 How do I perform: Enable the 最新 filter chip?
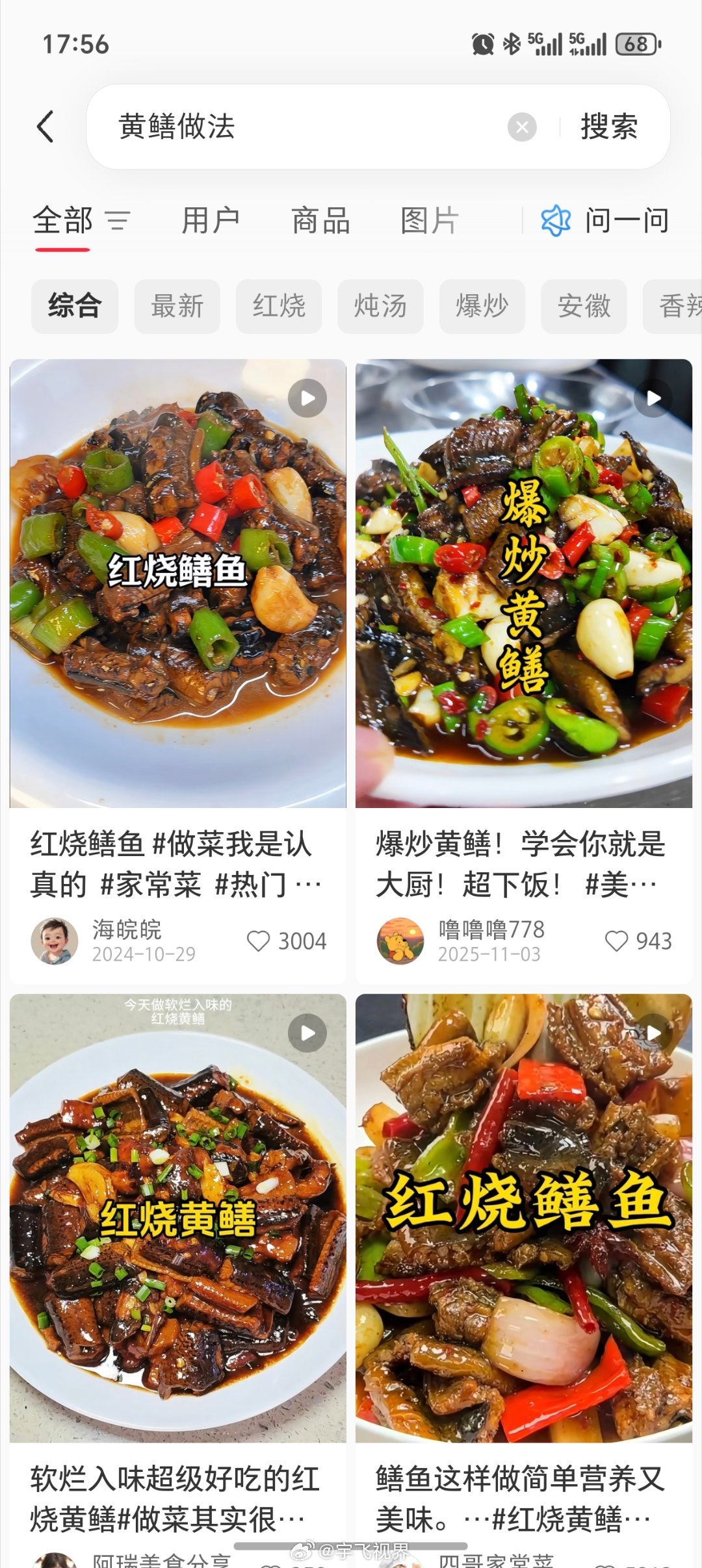(x=176, y=307)
